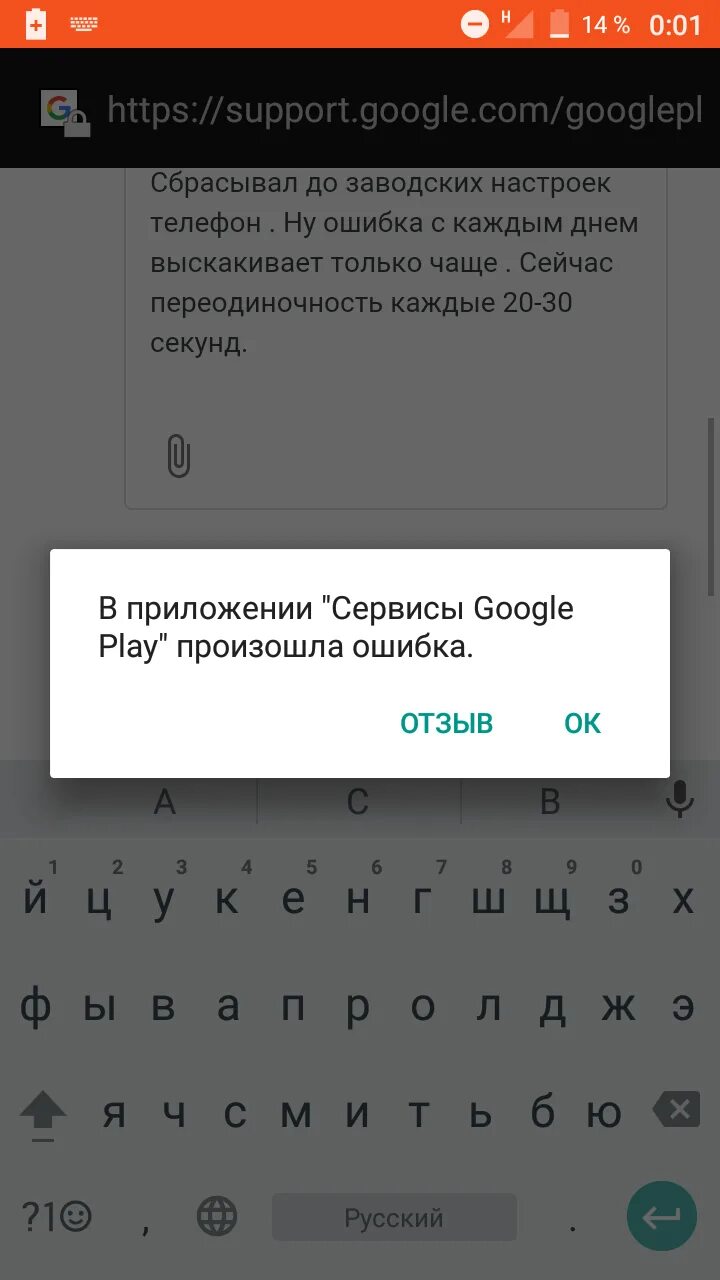Open the support.google.com URL bar
Image resolution: width=720 pixels, height=1280 pixels.
pyautogui.click(x=404, y=110)
